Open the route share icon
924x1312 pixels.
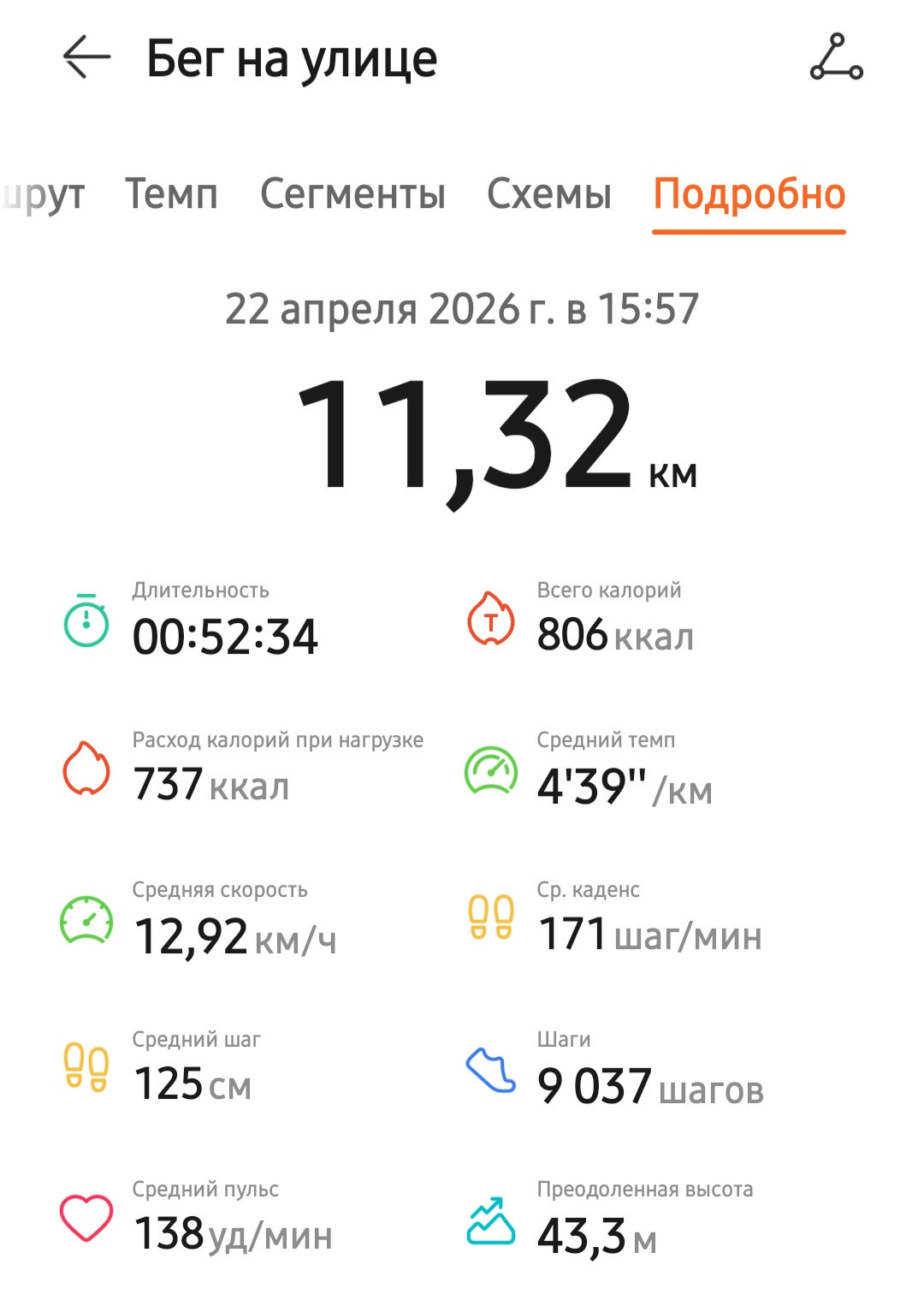click(836, 57)
